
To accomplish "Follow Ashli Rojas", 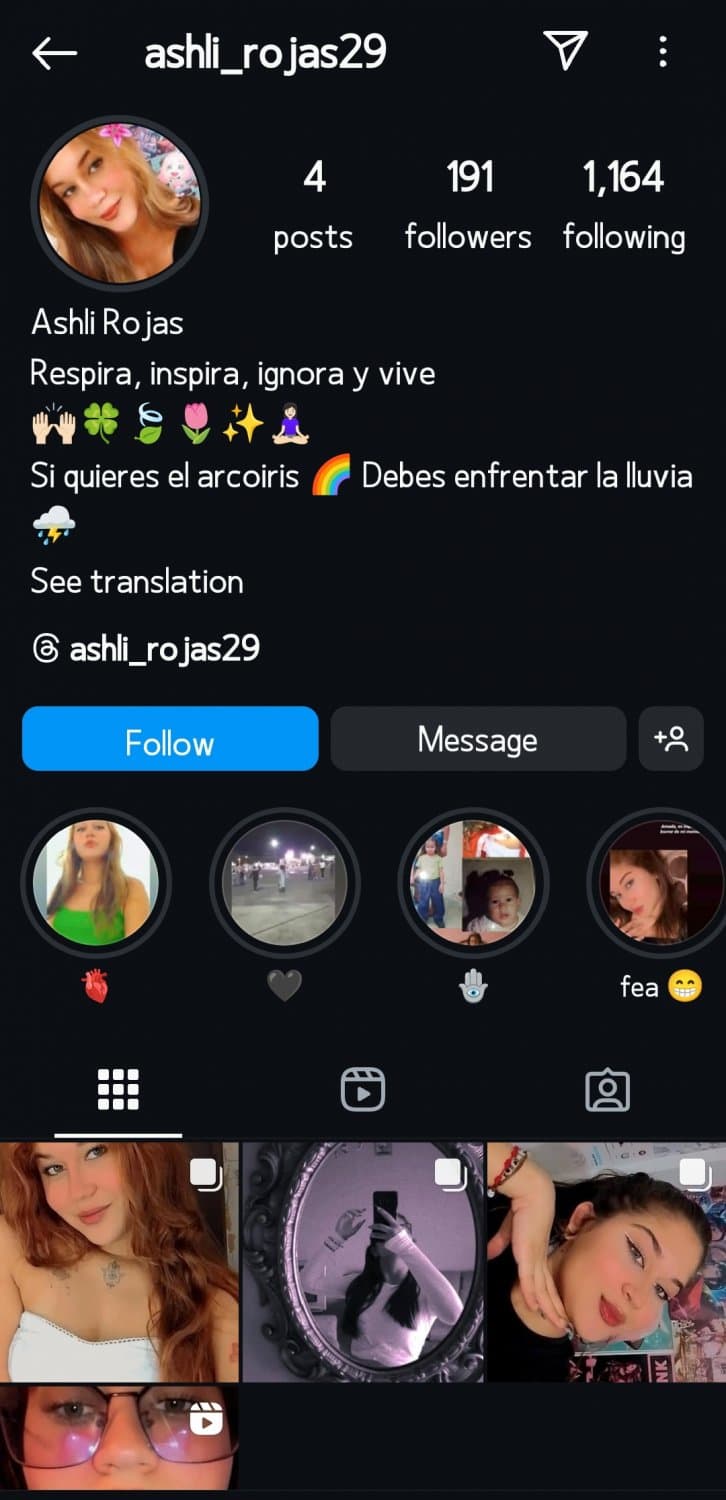I will [170, 740].
